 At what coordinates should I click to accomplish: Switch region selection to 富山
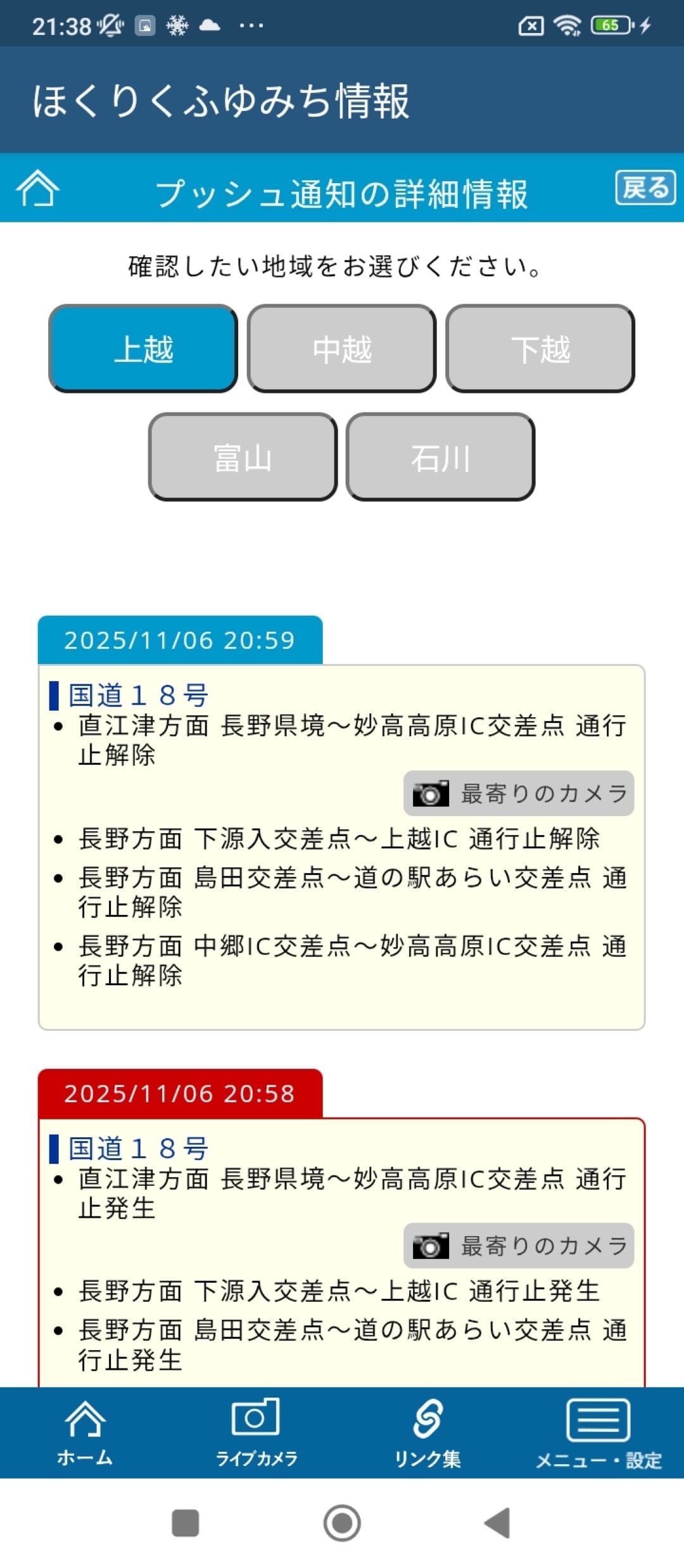click(243, 459)
